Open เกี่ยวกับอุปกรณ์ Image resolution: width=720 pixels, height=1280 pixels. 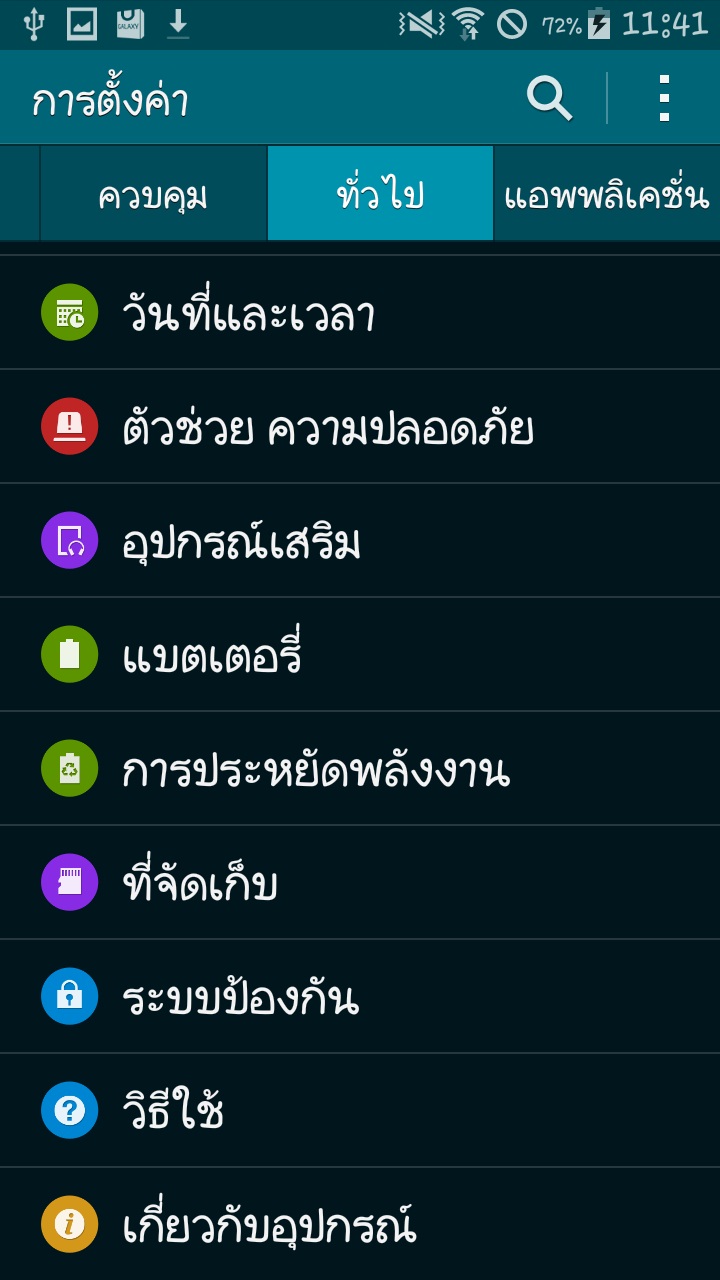pos(360,1224)
